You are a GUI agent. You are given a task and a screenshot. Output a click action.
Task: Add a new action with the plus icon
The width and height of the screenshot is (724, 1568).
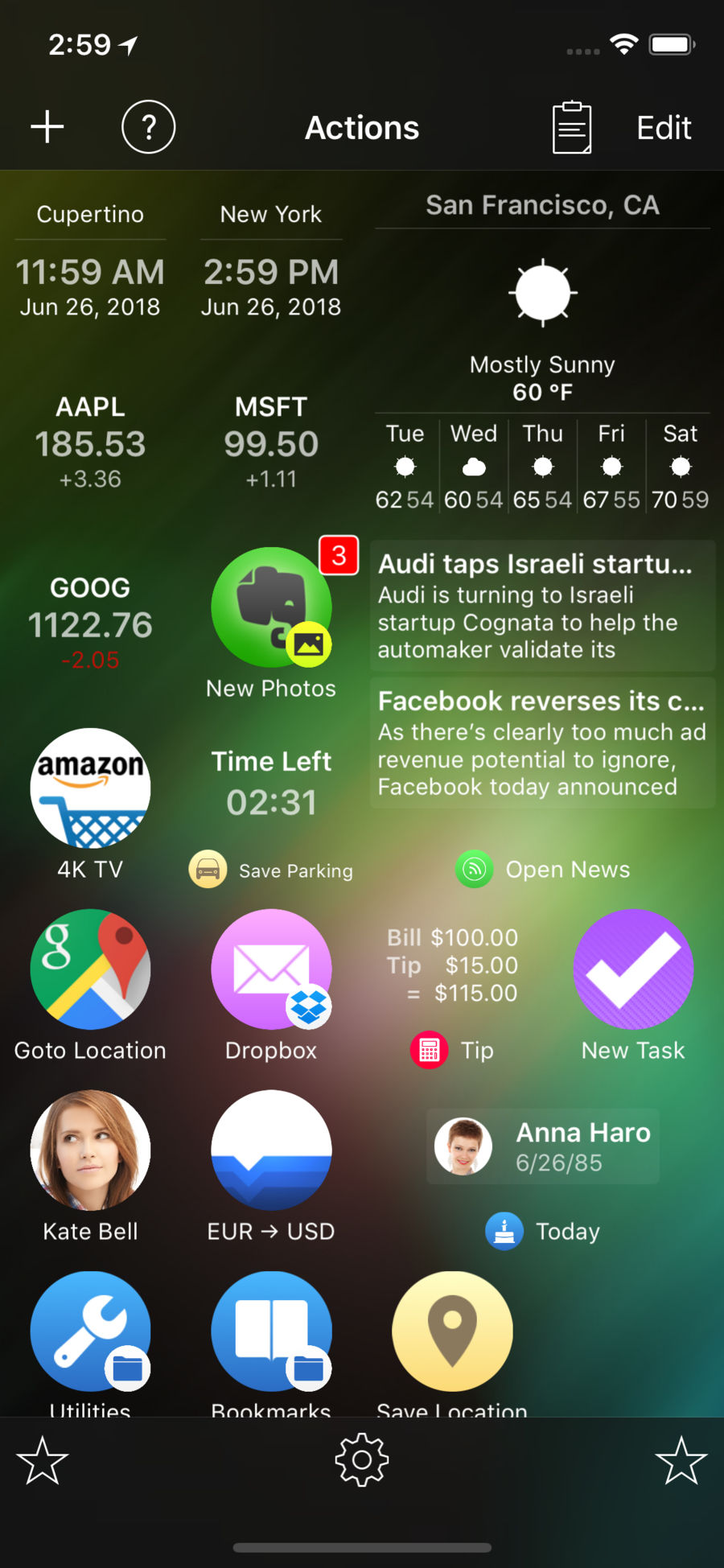point(47,127)
